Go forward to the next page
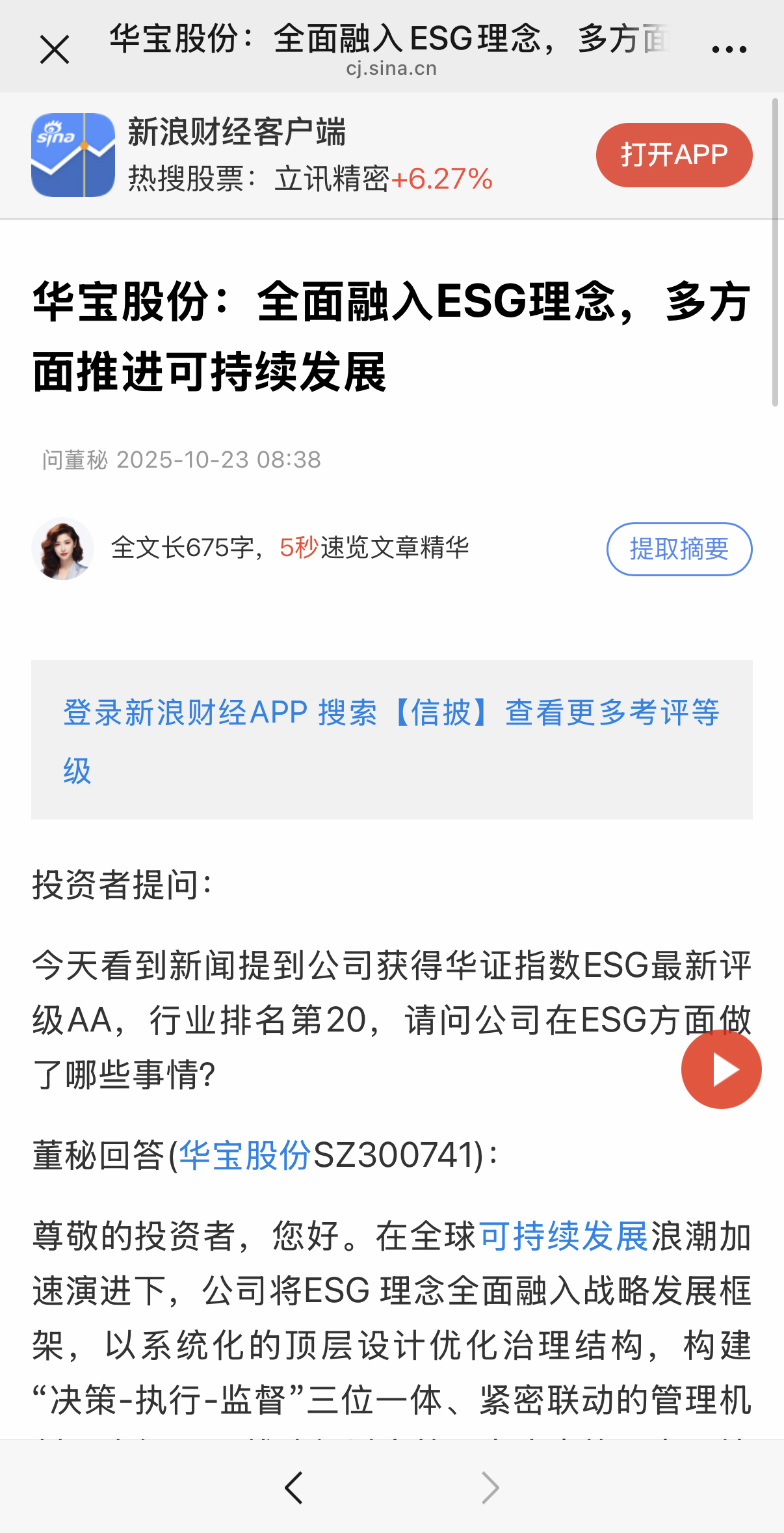Viewport: 784px width, 1533px height. (x=490, y=1487)
